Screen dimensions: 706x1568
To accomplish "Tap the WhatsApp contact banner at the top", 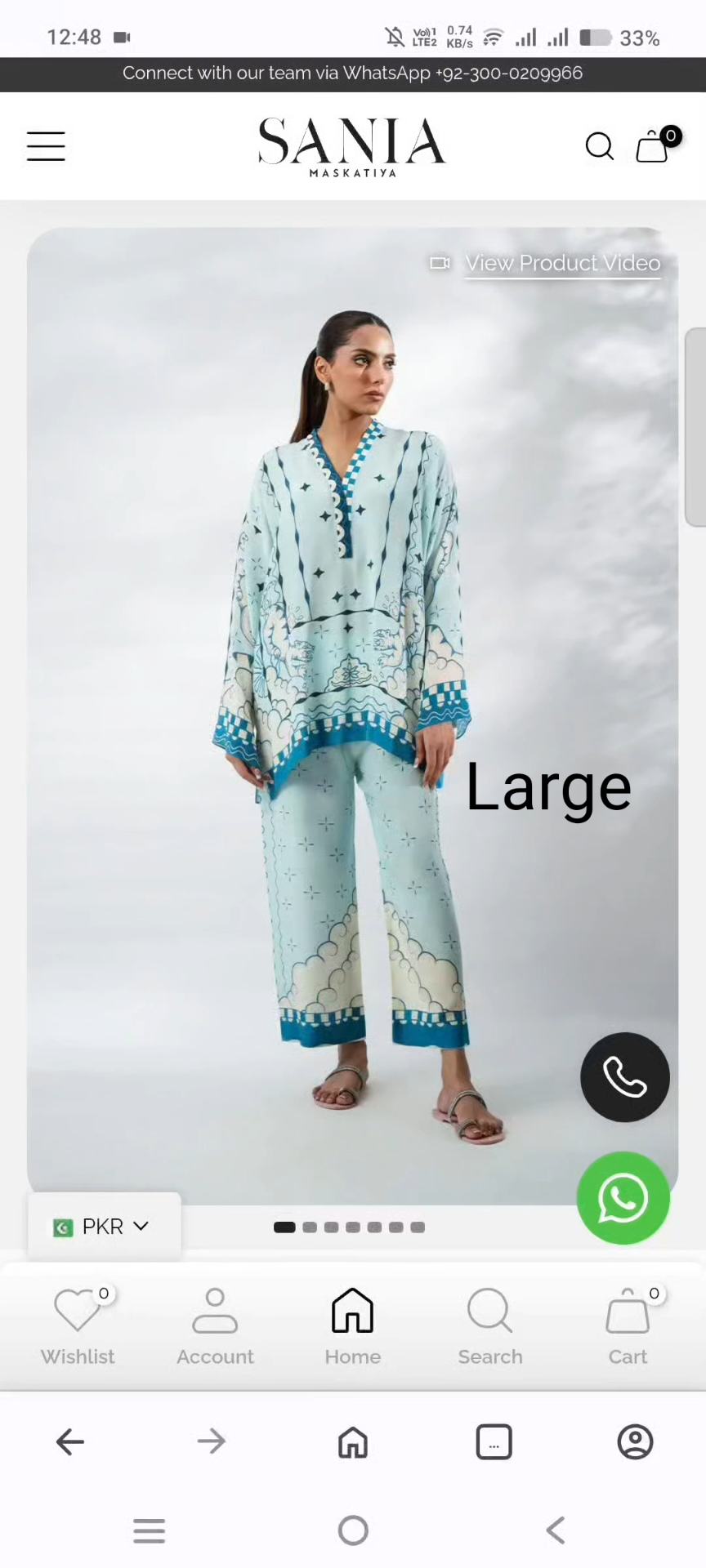I will point(353,73).
